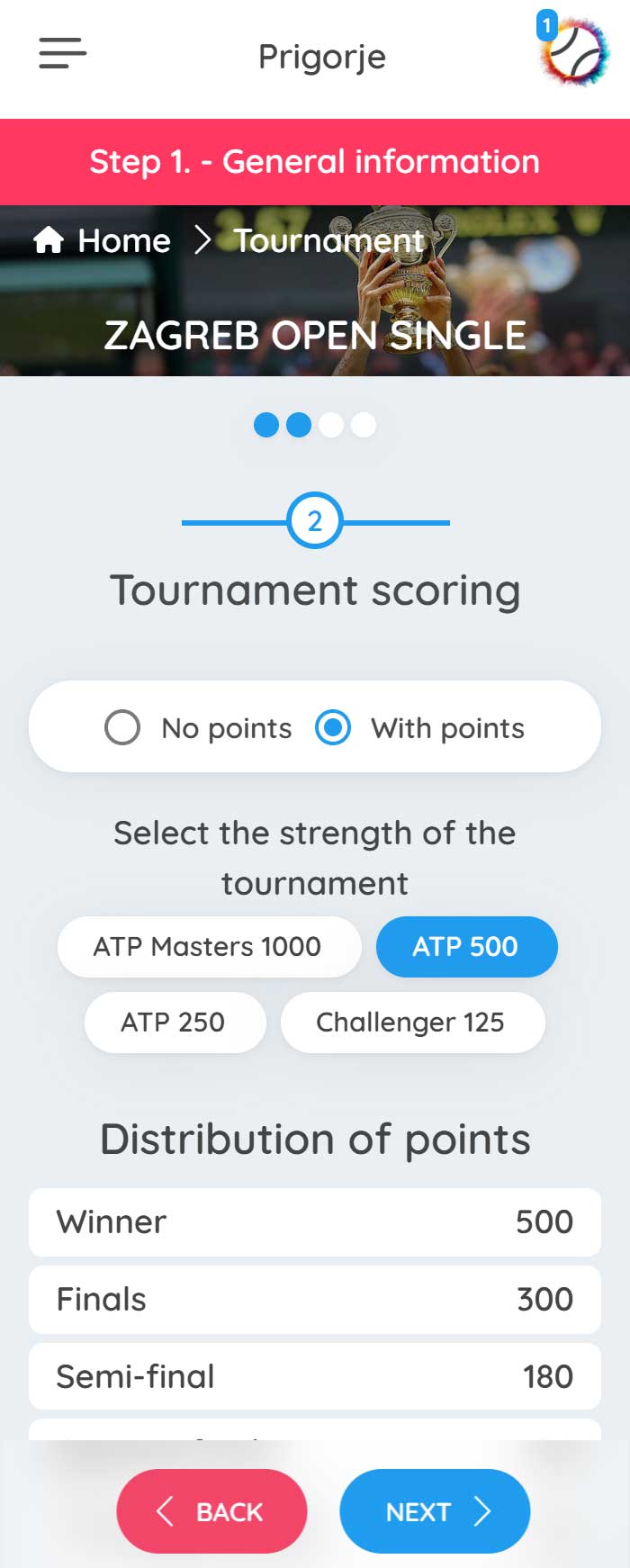The width and height of the screenshot is (630, 1568).
Task: Select the No points option
Action: [122, 727]
